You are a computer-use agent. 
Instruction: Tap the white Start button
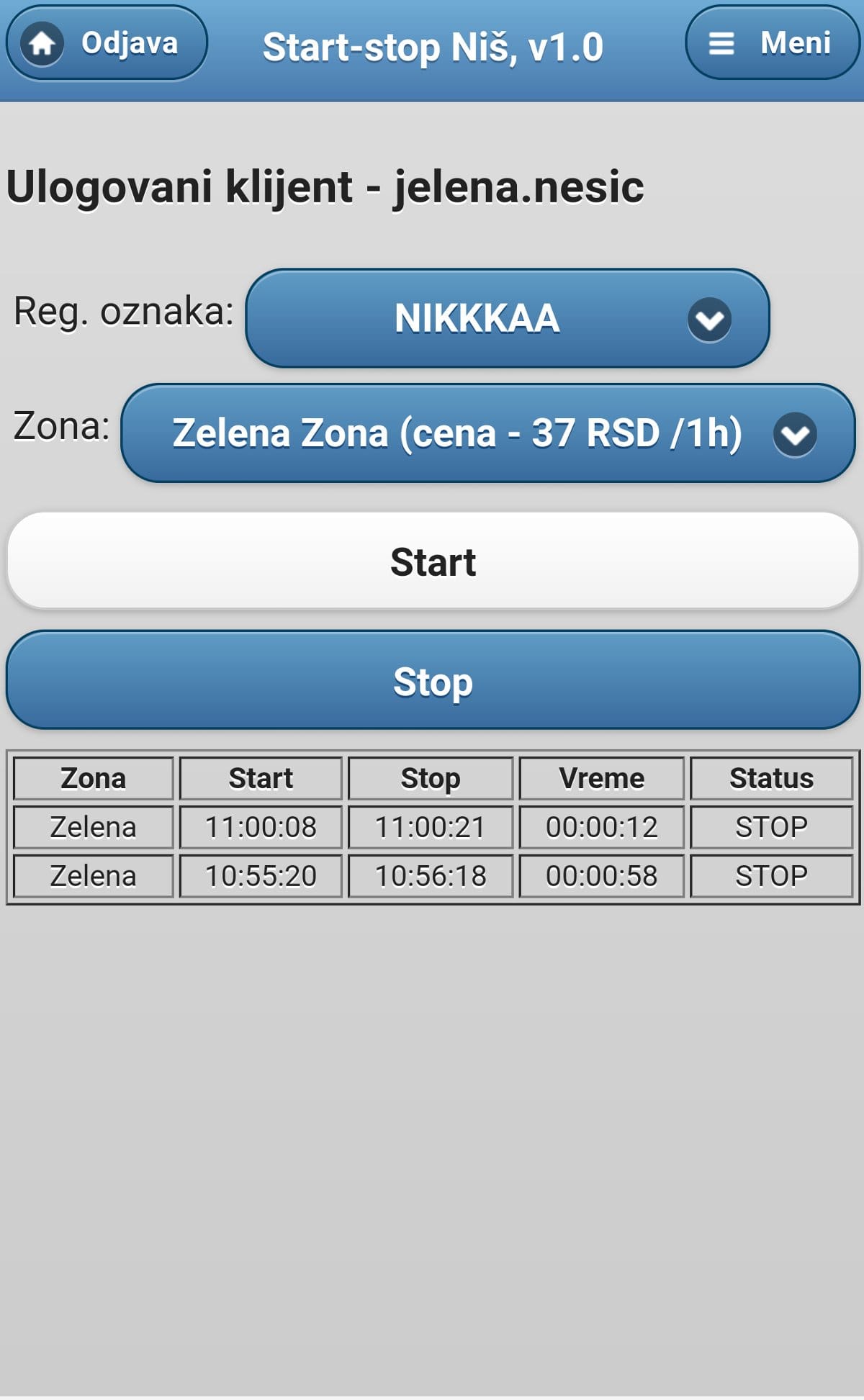click(433, 561)
